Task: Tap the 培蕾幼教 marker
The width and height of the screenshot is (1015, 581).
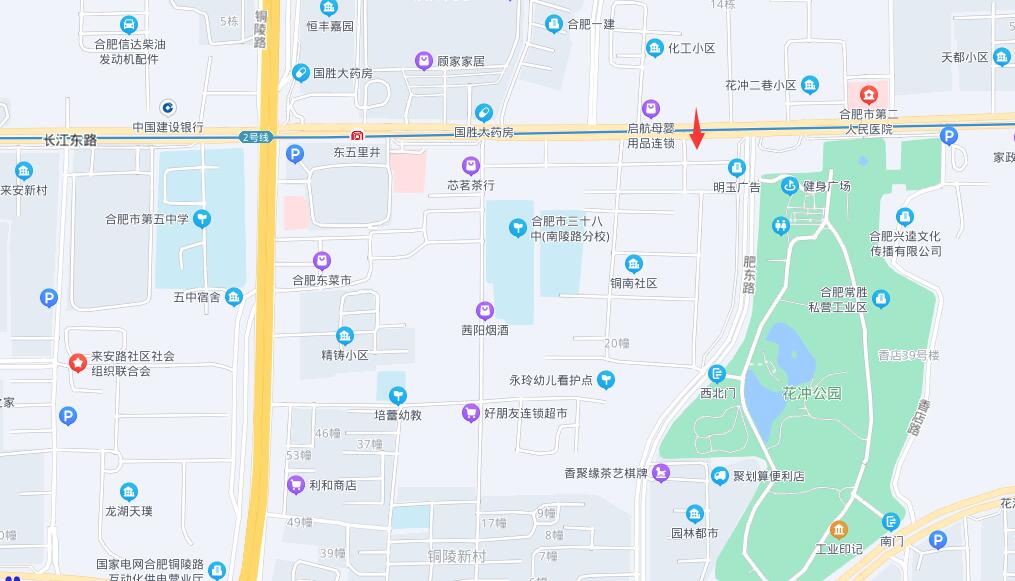Action: (x=398, y=395)
